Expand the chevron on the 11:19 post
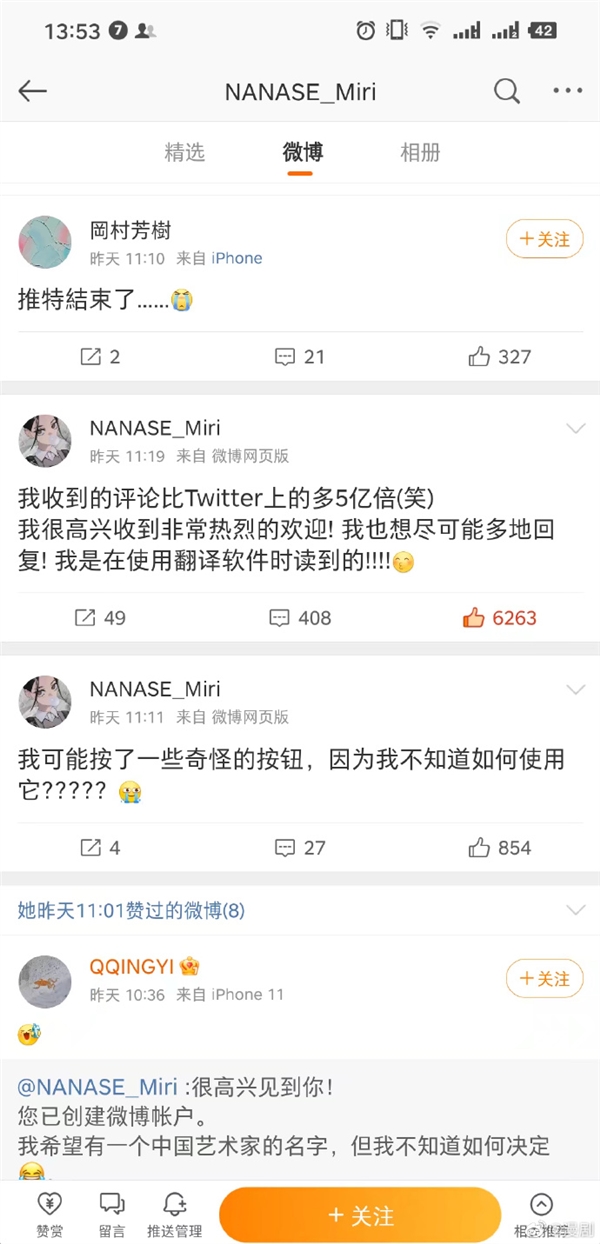This screenshot has width=600, height=1244. point(576,429)
